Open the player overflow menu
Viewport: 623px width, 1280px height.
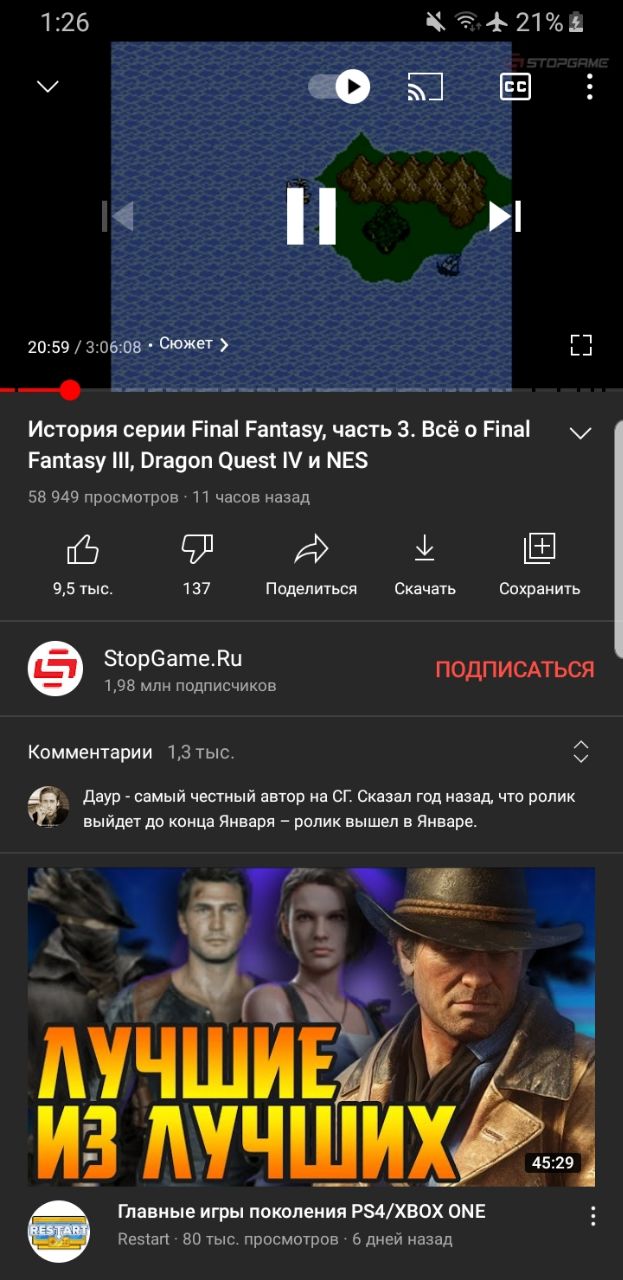590,87
